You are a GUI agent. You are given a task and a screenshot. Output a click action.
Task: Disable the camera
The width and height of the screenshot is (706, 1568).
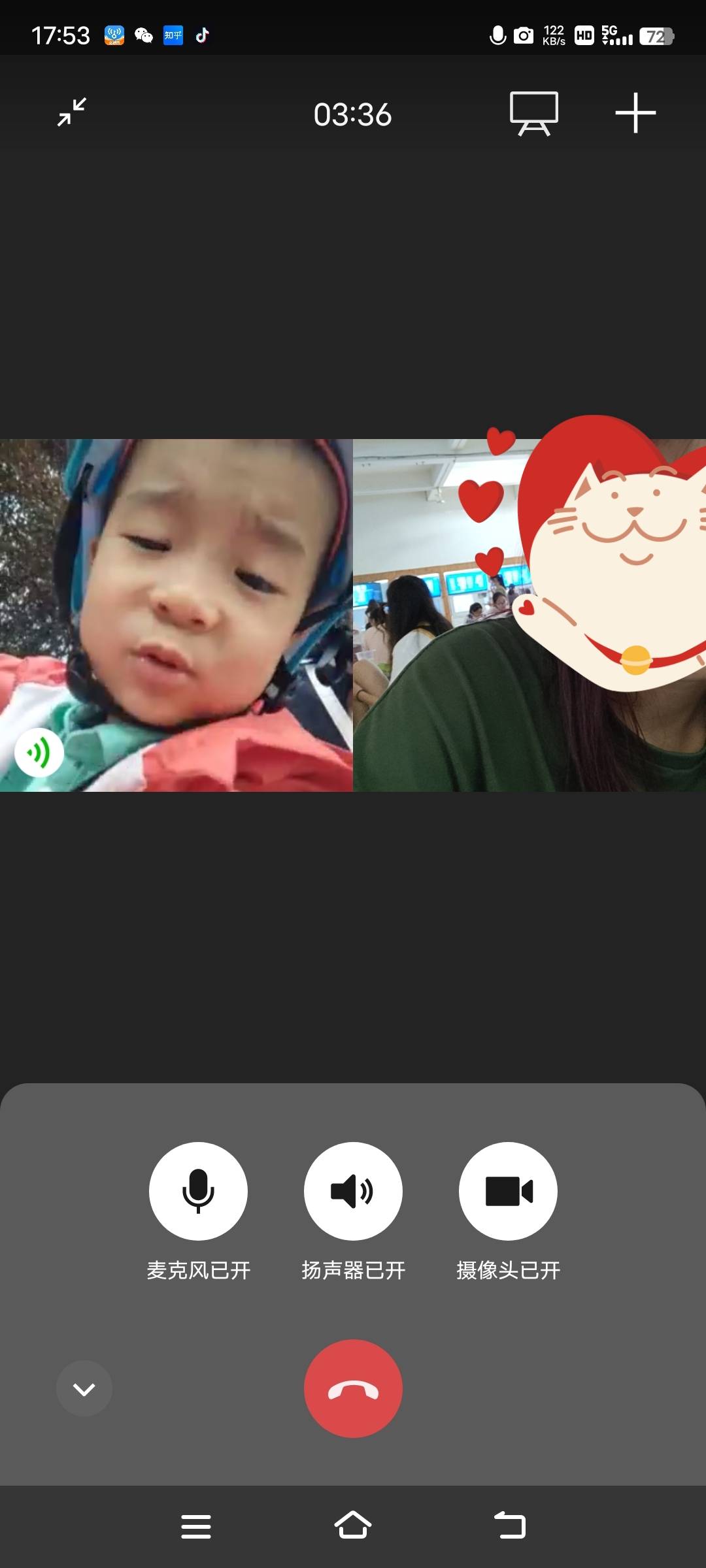point(508,1191)
